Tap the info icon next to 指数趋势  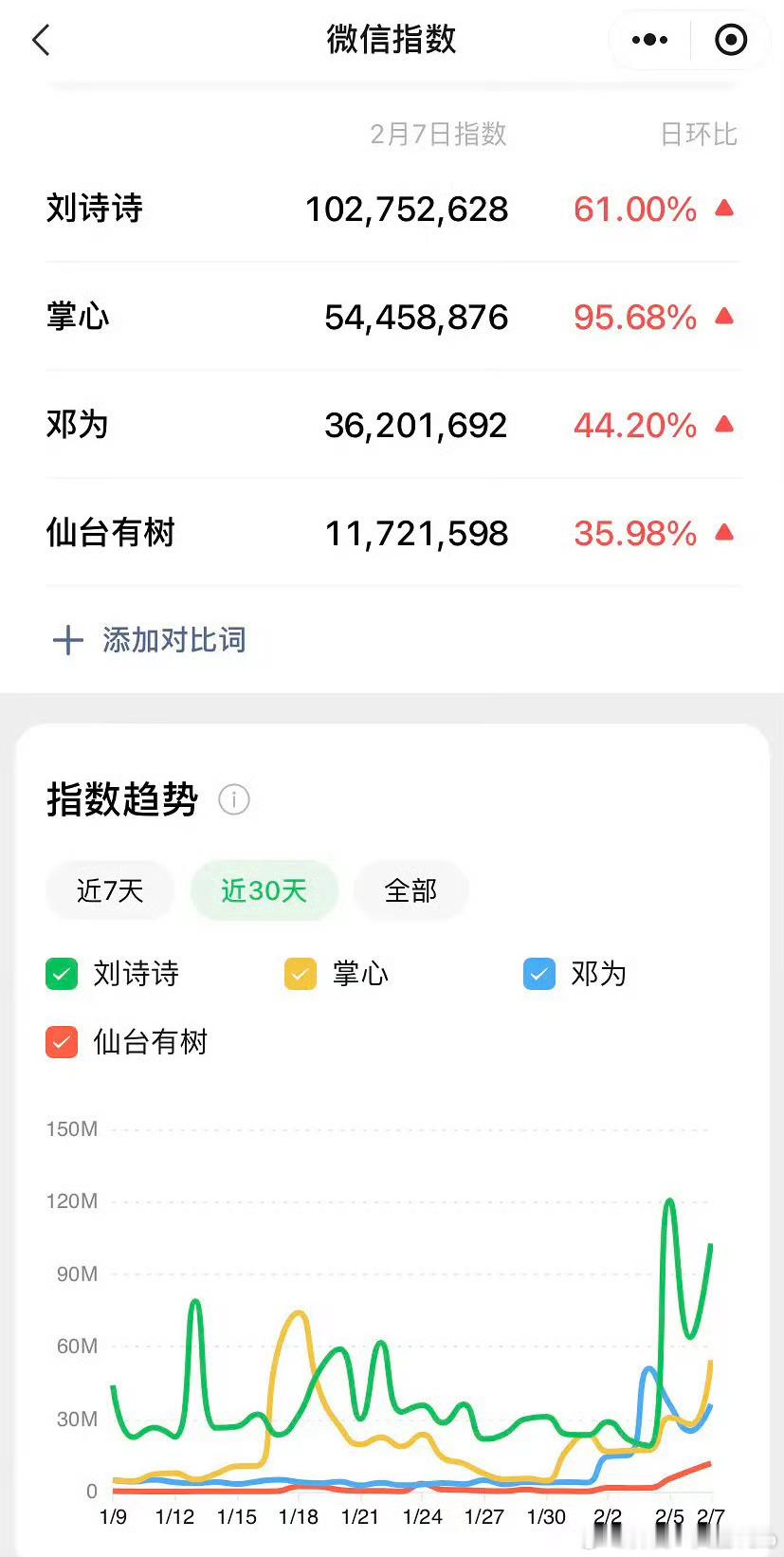(x=233, y=799)
